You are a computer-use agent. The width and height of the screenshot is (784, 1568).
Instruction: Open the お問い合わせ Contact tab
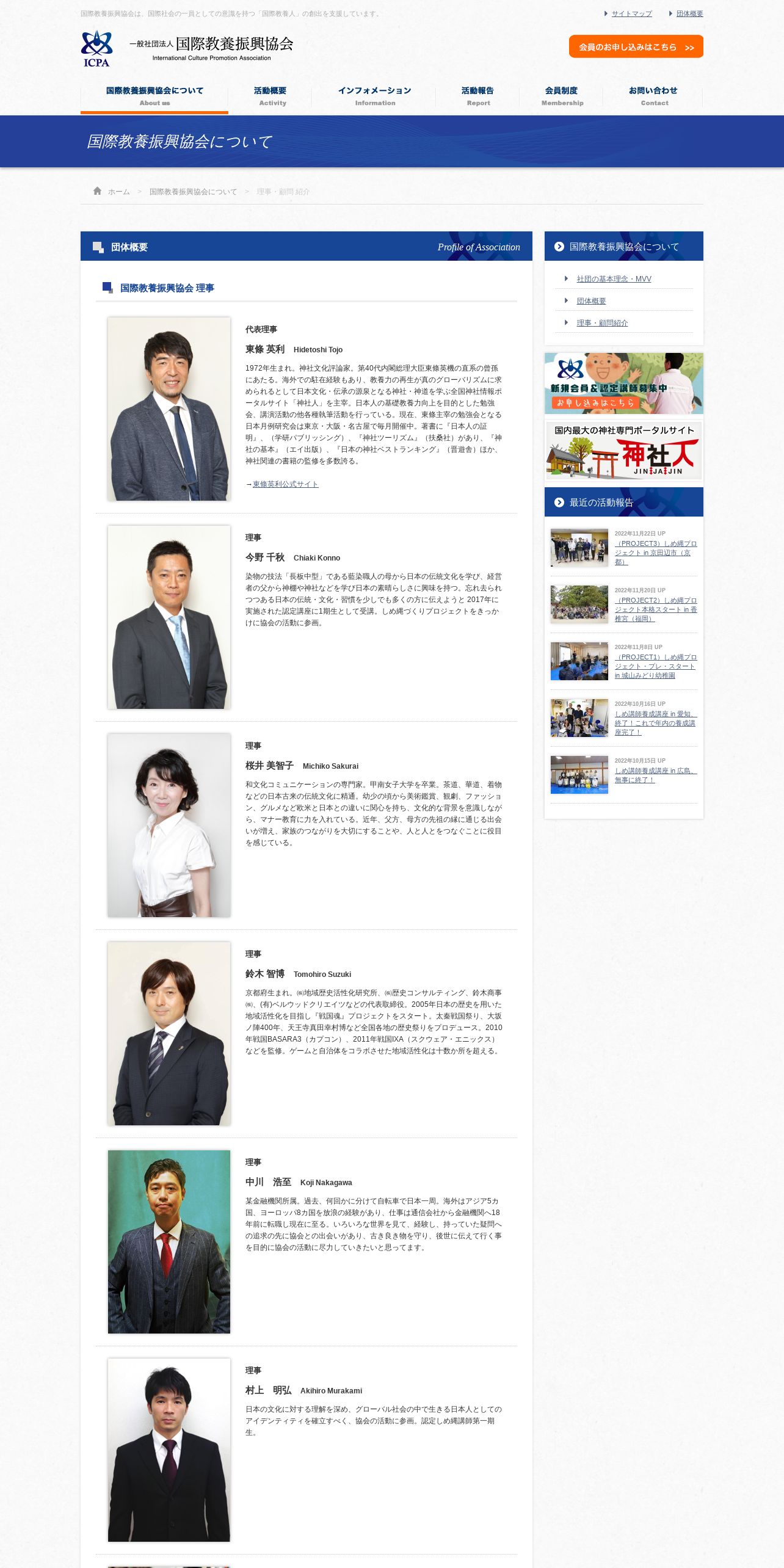653,96
